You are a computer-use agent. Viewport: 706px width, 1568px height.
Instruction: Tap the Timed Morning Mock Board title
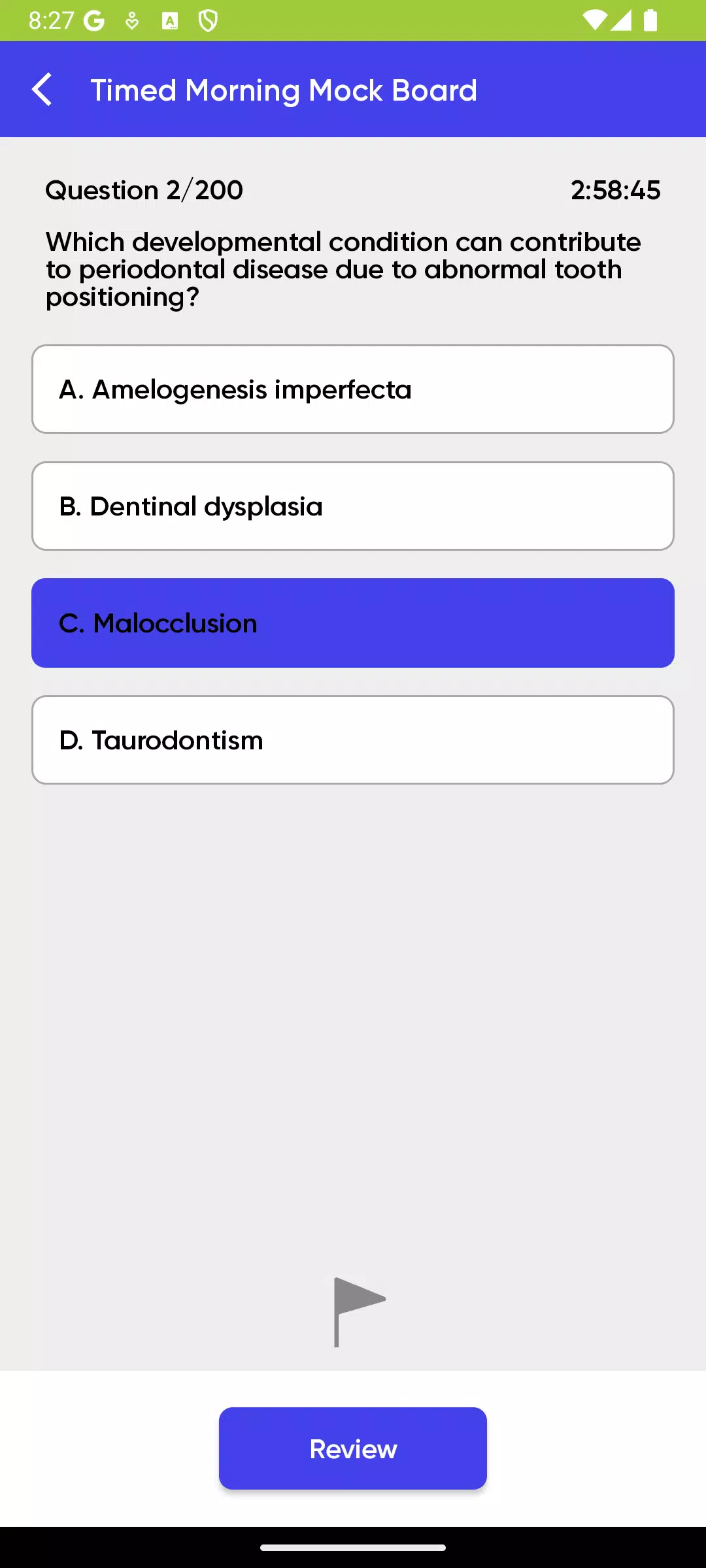(x=283, y=89)
